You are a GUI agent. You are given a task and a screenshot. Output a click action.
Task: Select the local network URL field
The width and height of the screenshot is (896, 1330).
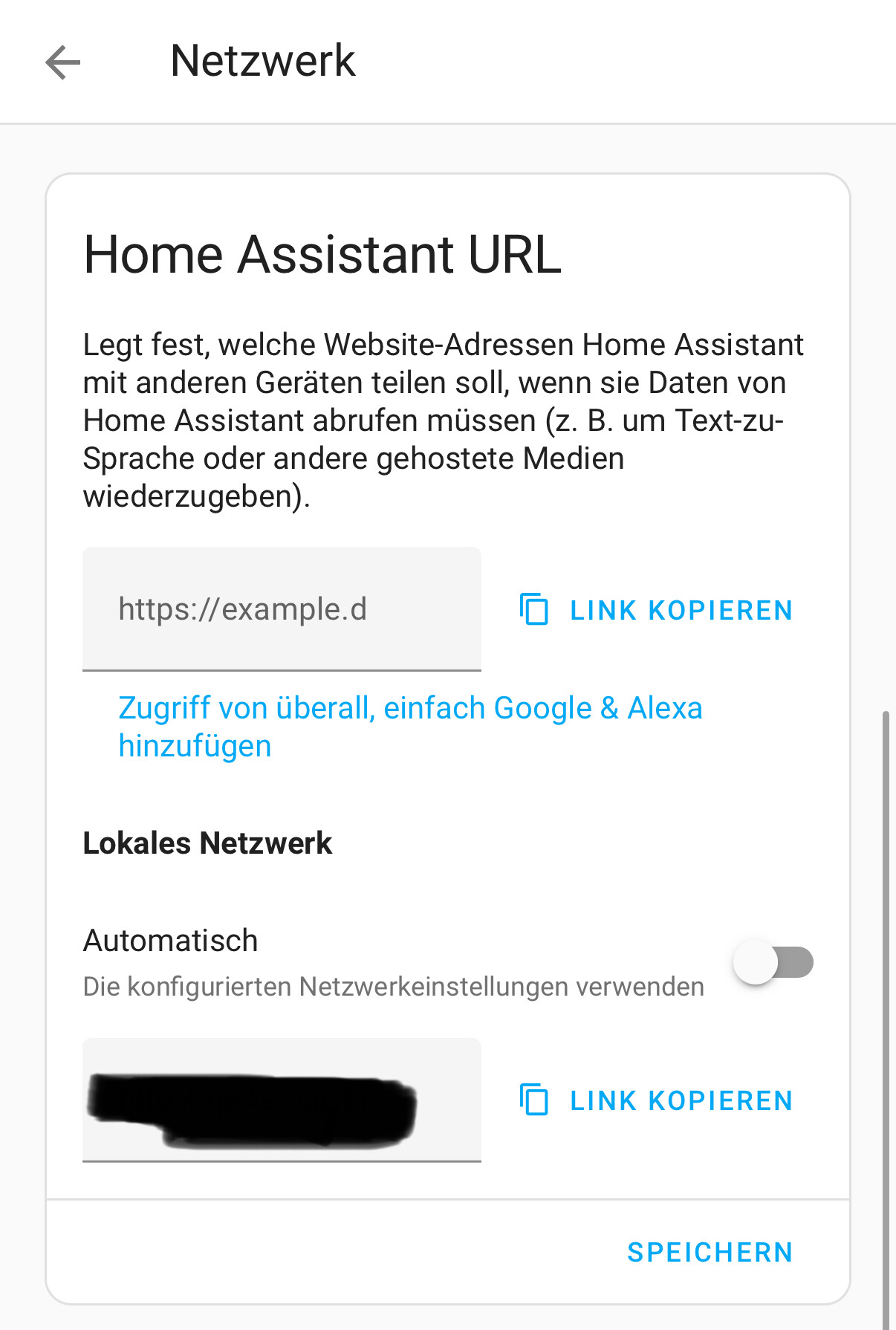click(x=281, y=1100)
